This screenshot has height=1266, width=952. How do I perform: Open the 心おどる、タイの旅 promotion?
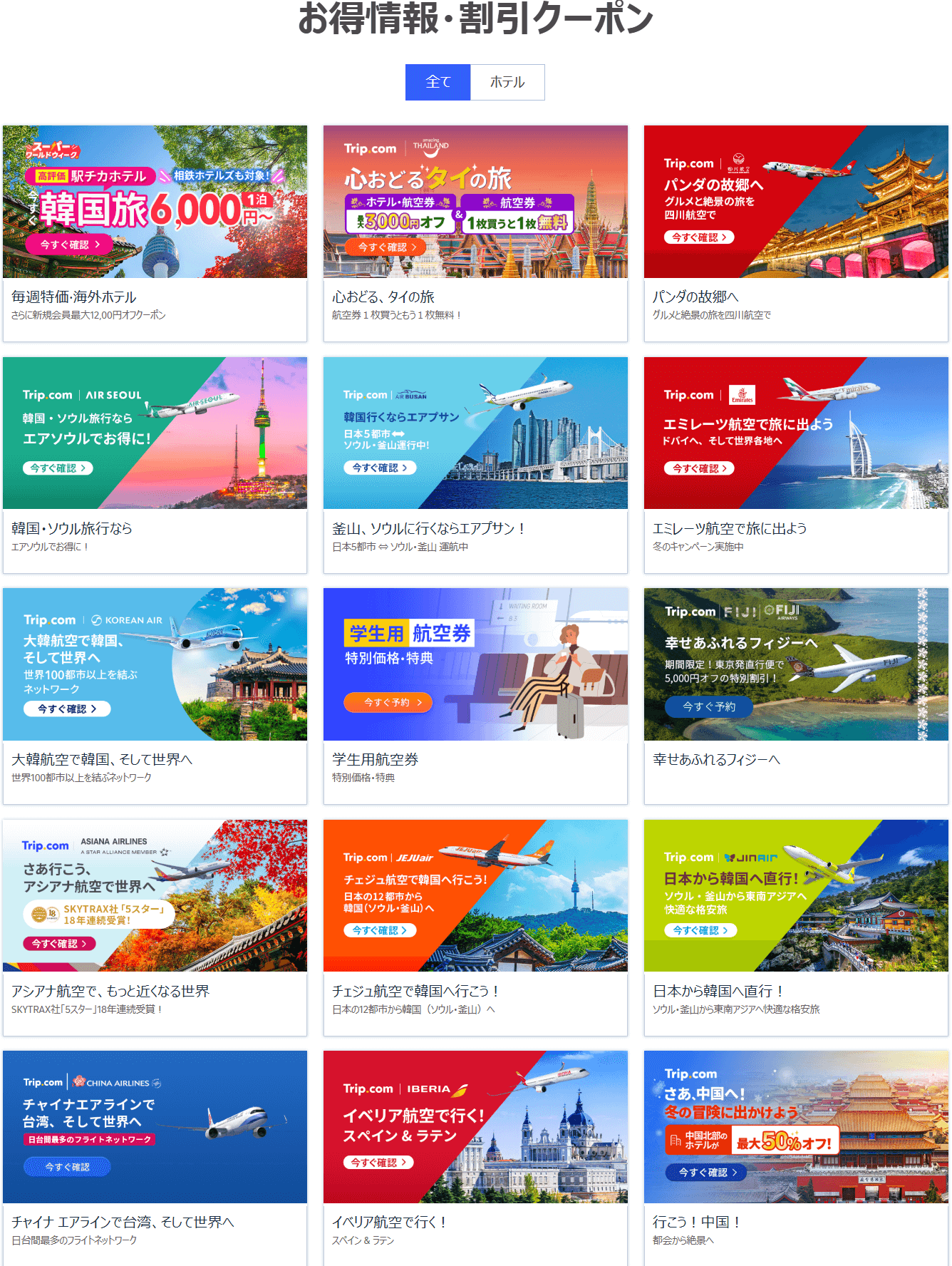click(x=475, y=202)
